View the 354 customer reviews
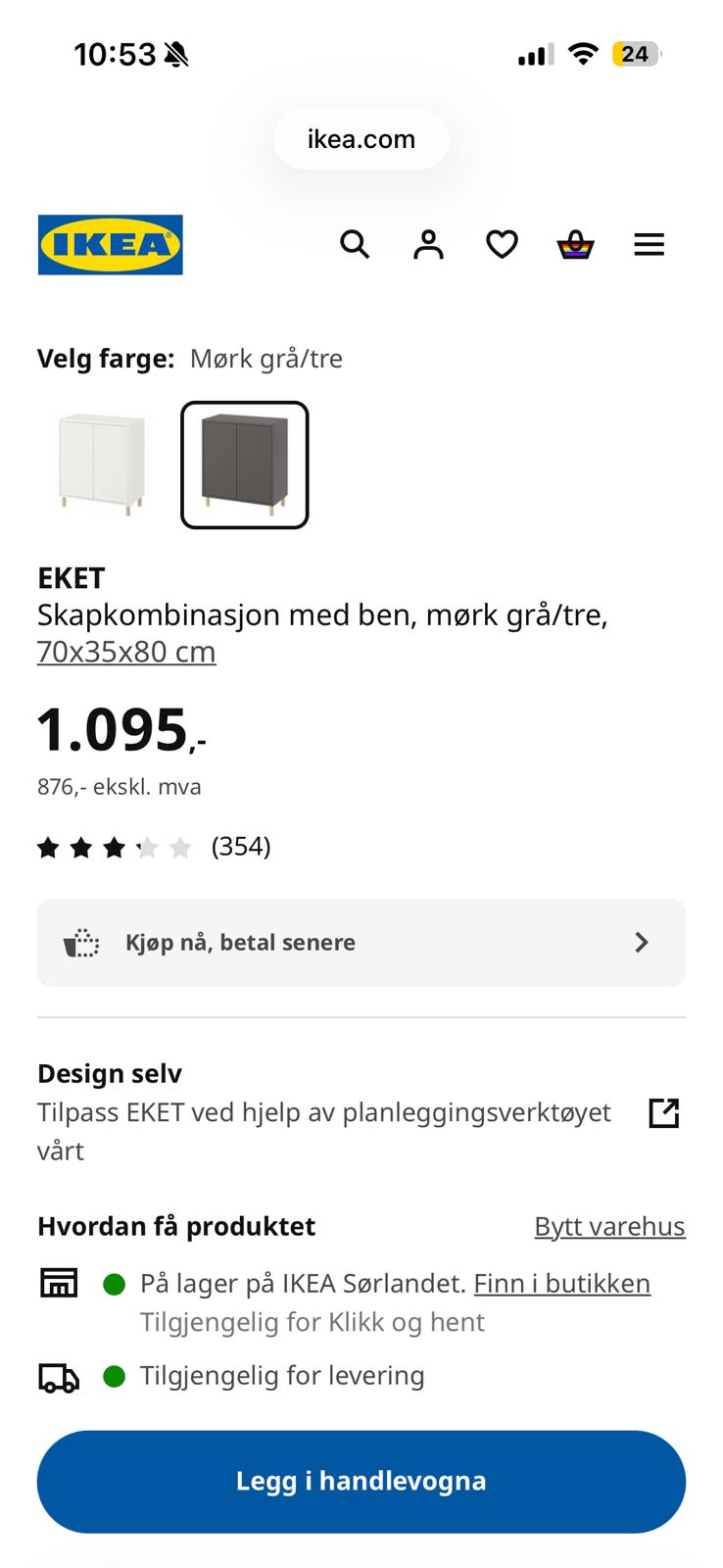 tap(154, 847)
